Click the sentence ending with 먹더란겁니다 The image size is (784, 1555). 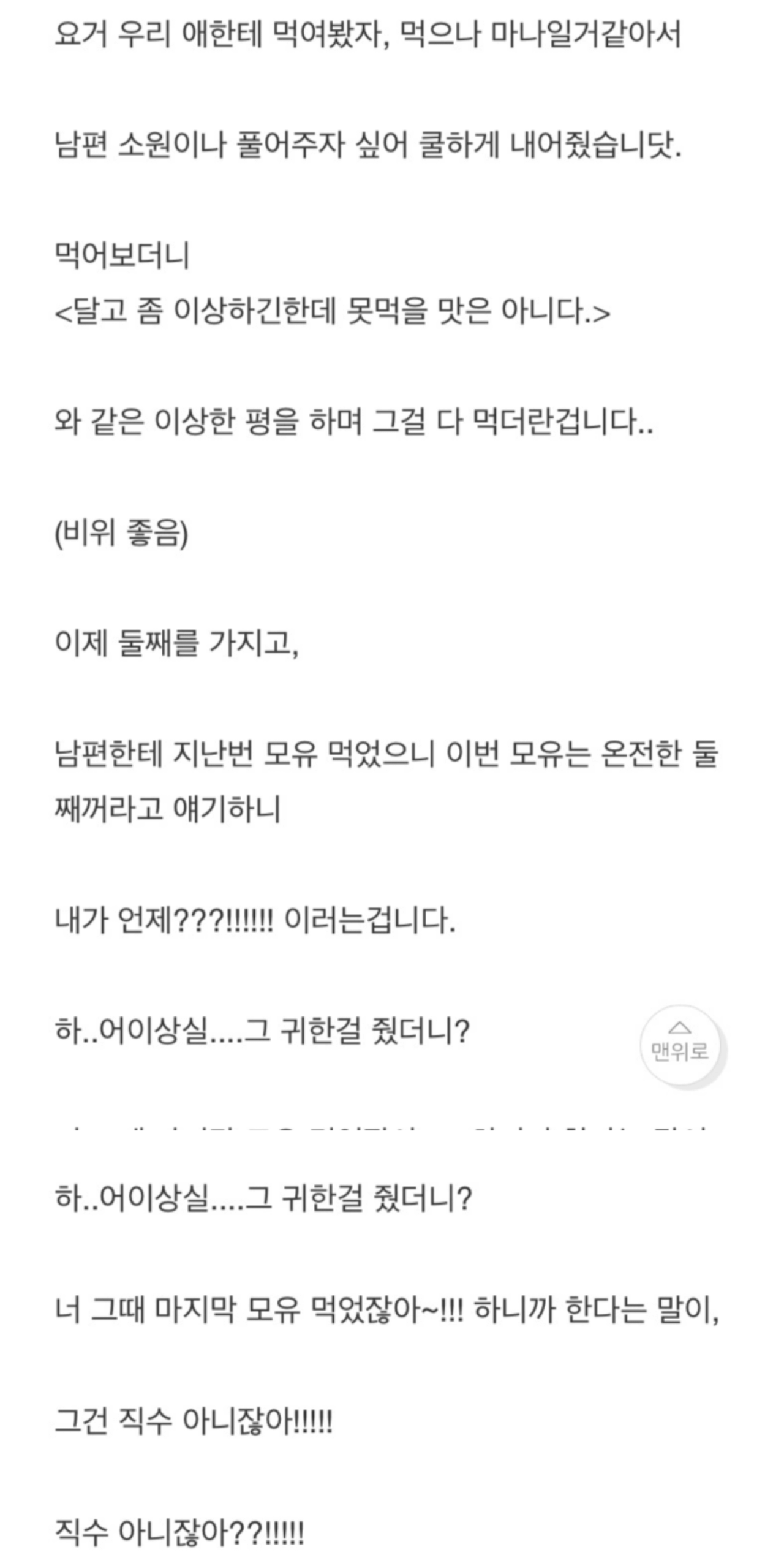click(355, 423)
